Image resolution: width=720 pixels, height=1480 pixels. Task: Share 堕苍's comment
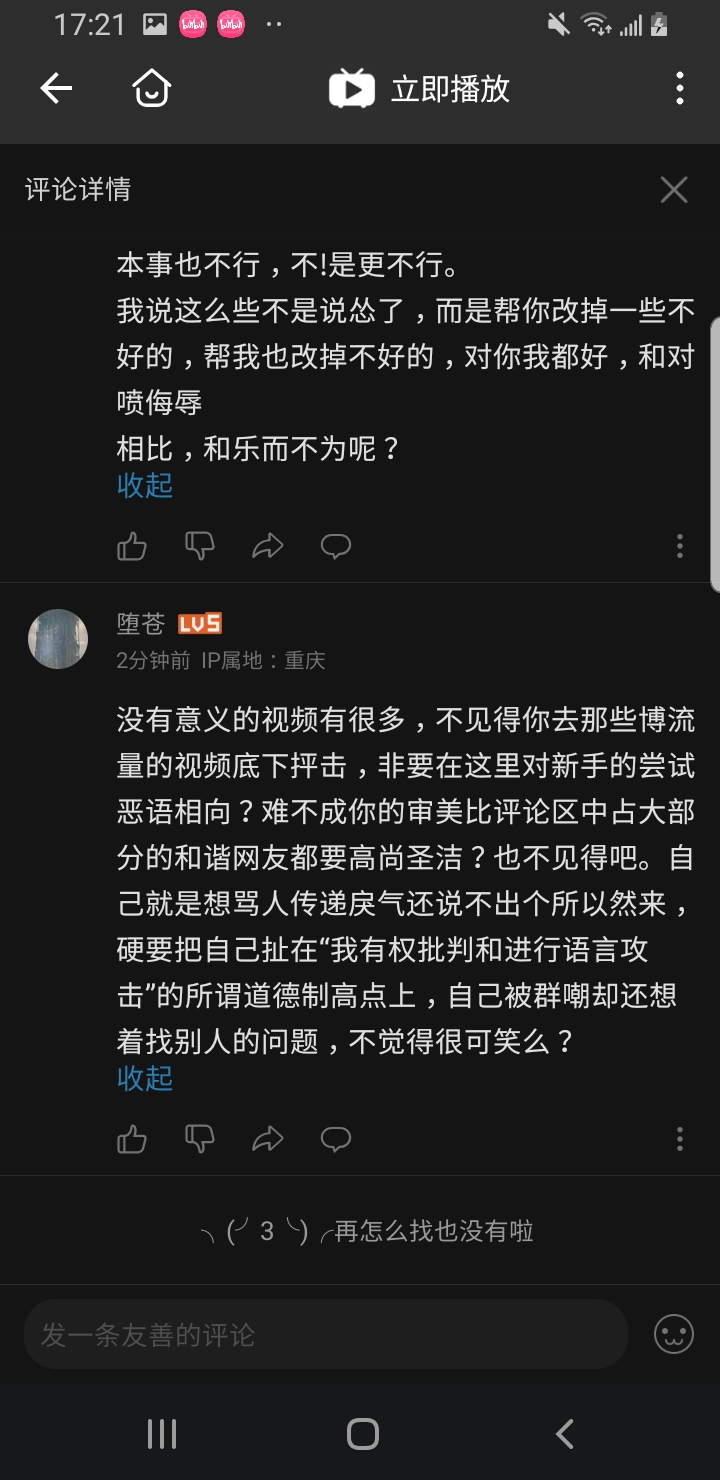point(268,1139)
